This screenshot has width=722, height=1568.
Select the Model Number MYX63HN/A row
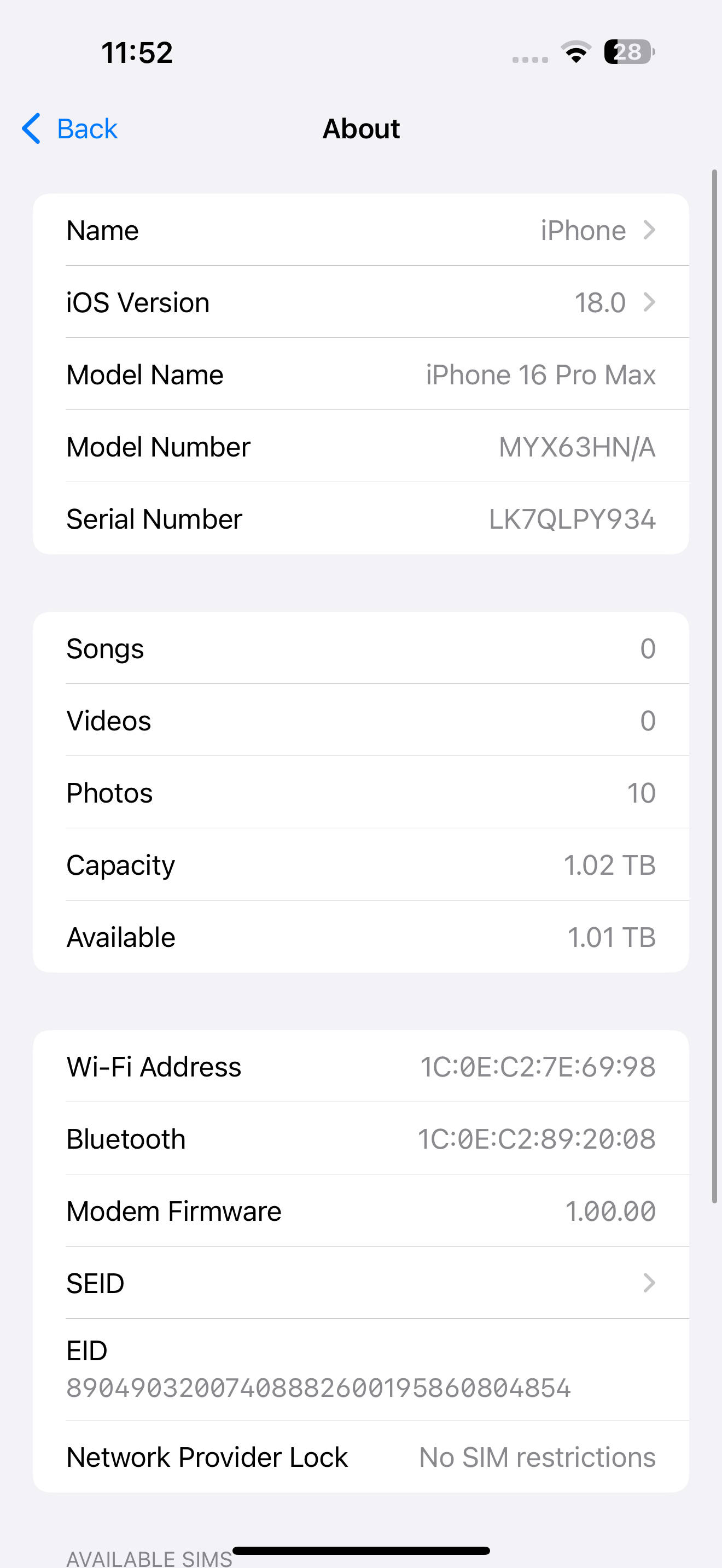(x=361, y=446)
